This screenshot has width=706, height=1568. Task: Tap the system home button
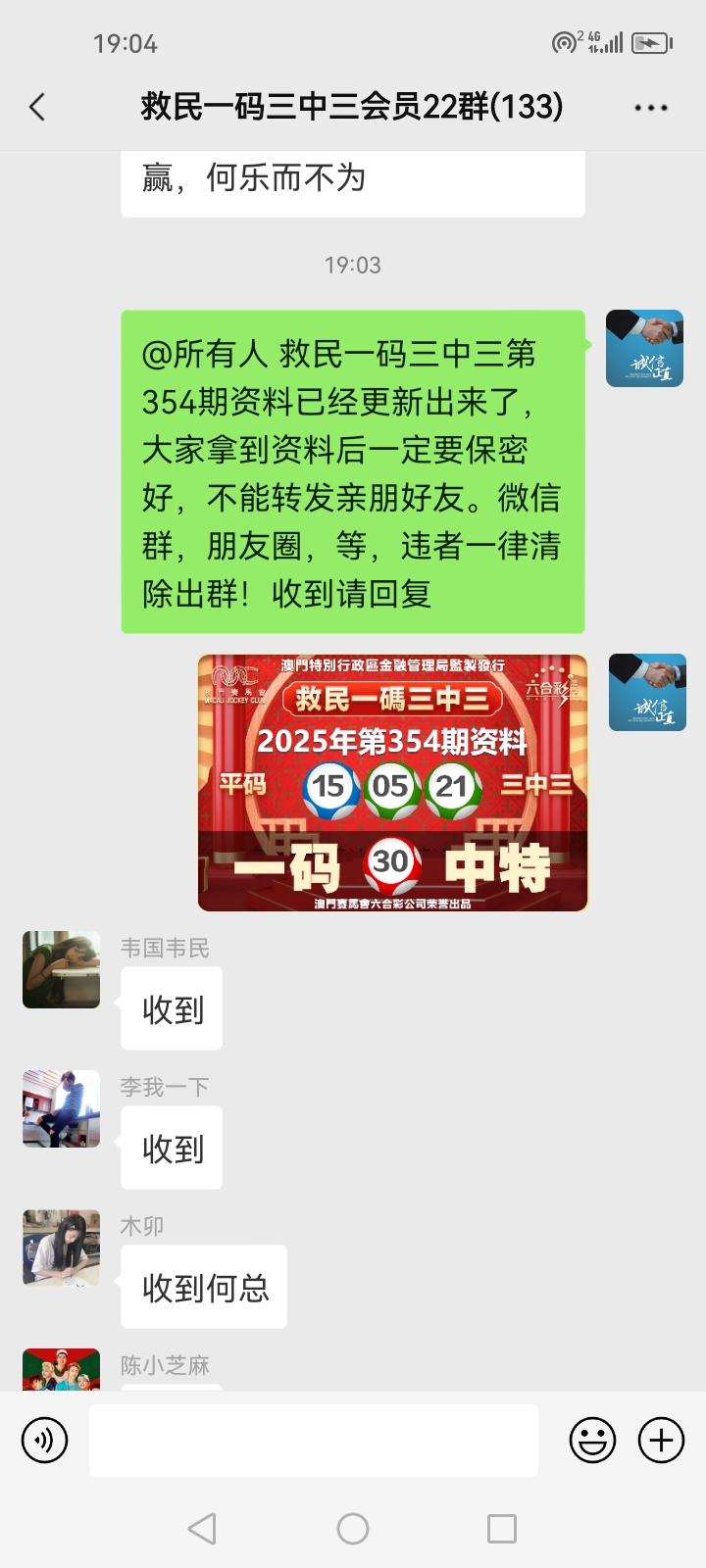click(353, 1529)
